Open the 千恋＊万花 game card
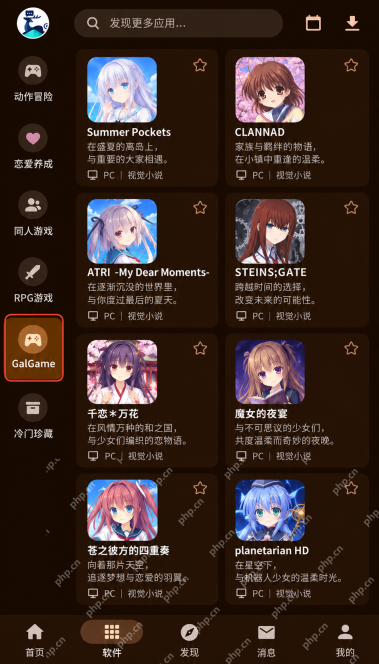The height and width of the screenshot is (664, 379). click(147, 400)
